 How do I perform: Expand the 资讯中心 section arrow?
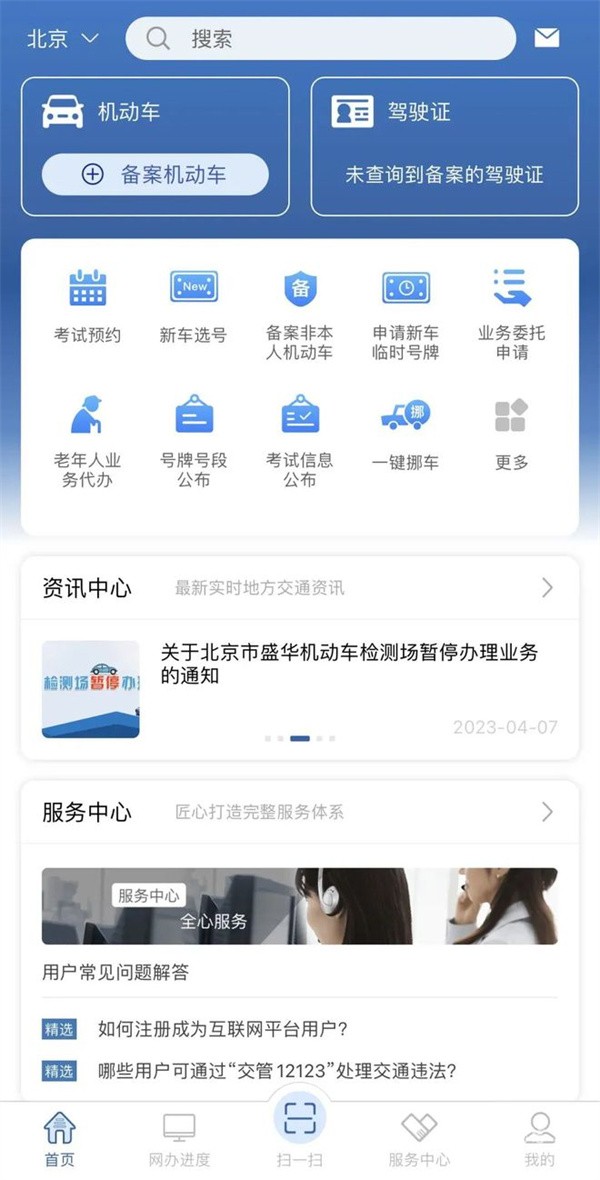click(547, 587)
